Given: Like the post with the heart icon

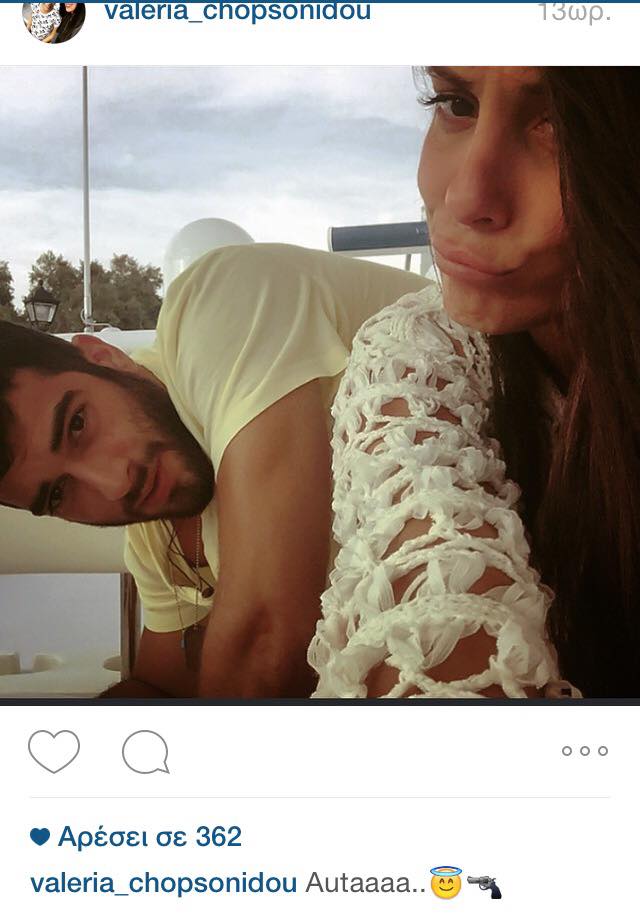Looking at the screenshot, I should pyautogui.click(x=54, y=752).
